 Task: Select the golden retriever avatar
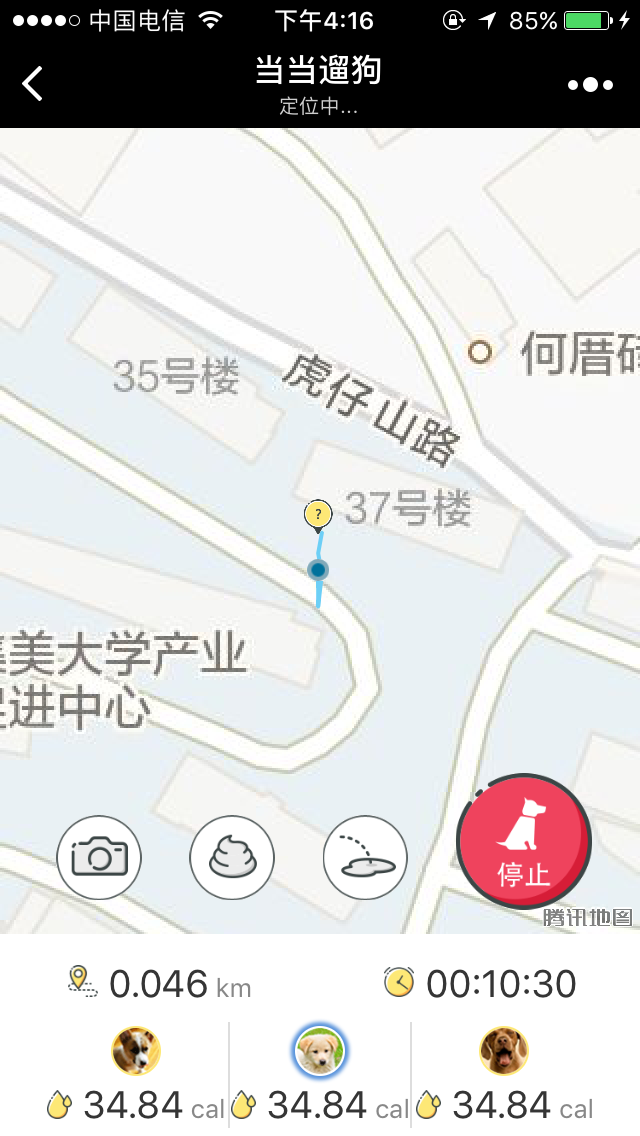coord(504,1051)
